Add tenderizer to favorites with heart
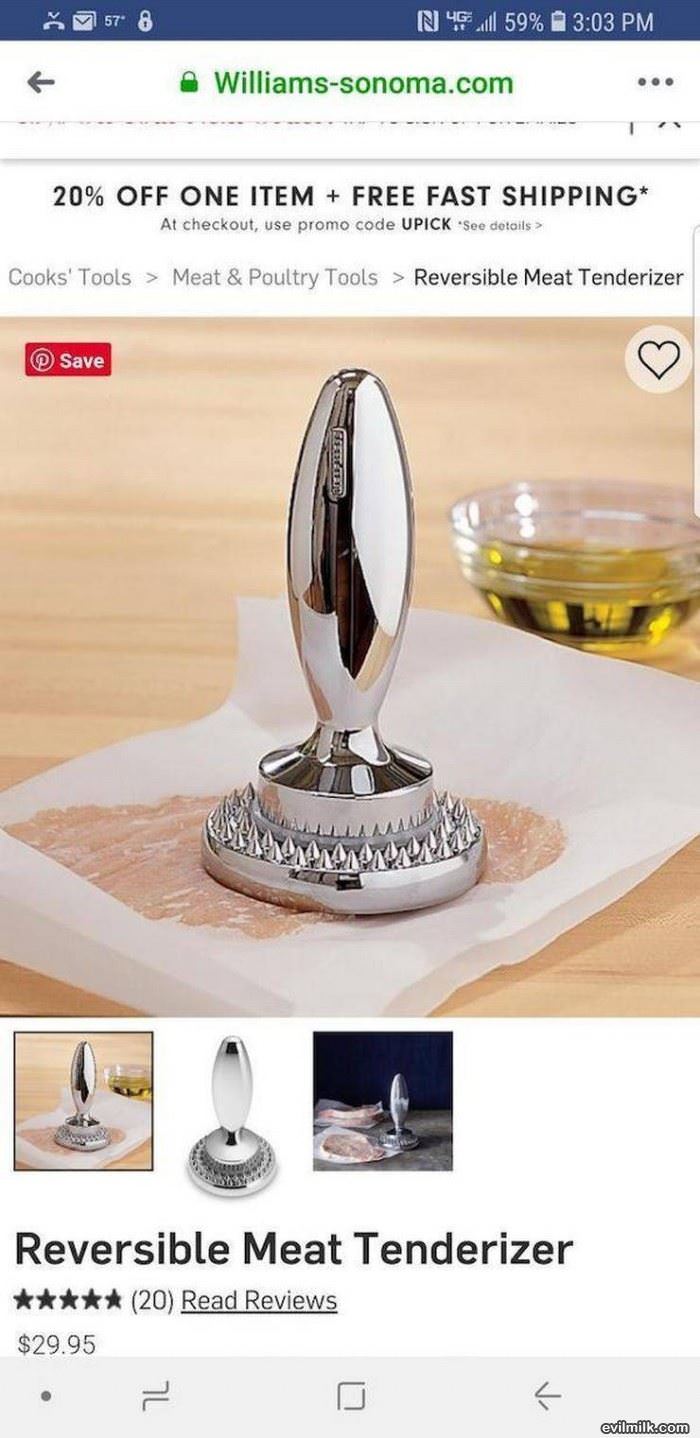The width and height of the screenshot is (700, 1438). click(658, 359)
